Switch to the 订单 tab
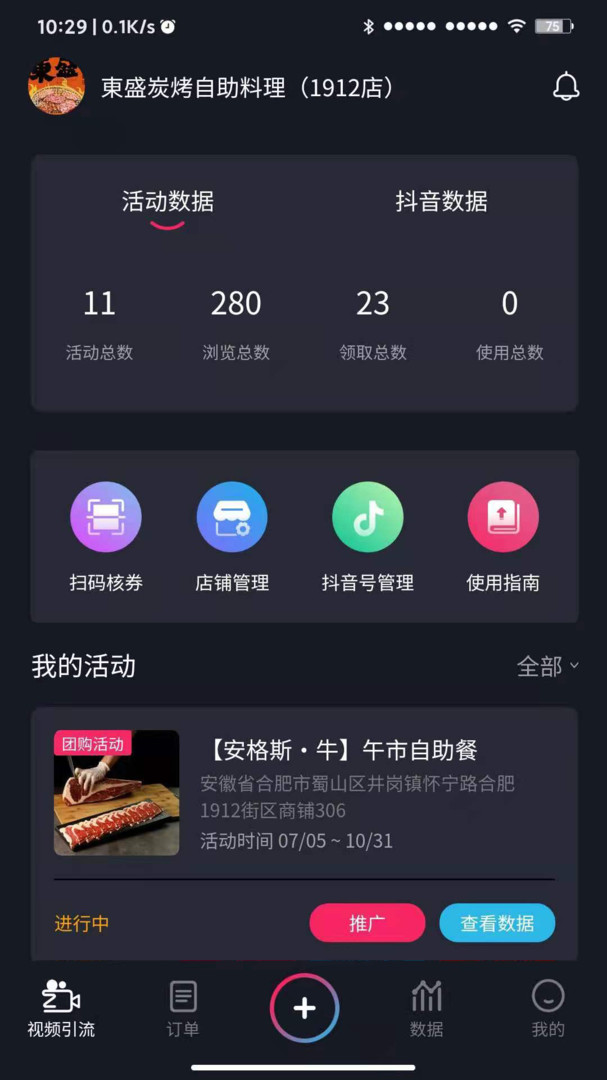 182,1008
